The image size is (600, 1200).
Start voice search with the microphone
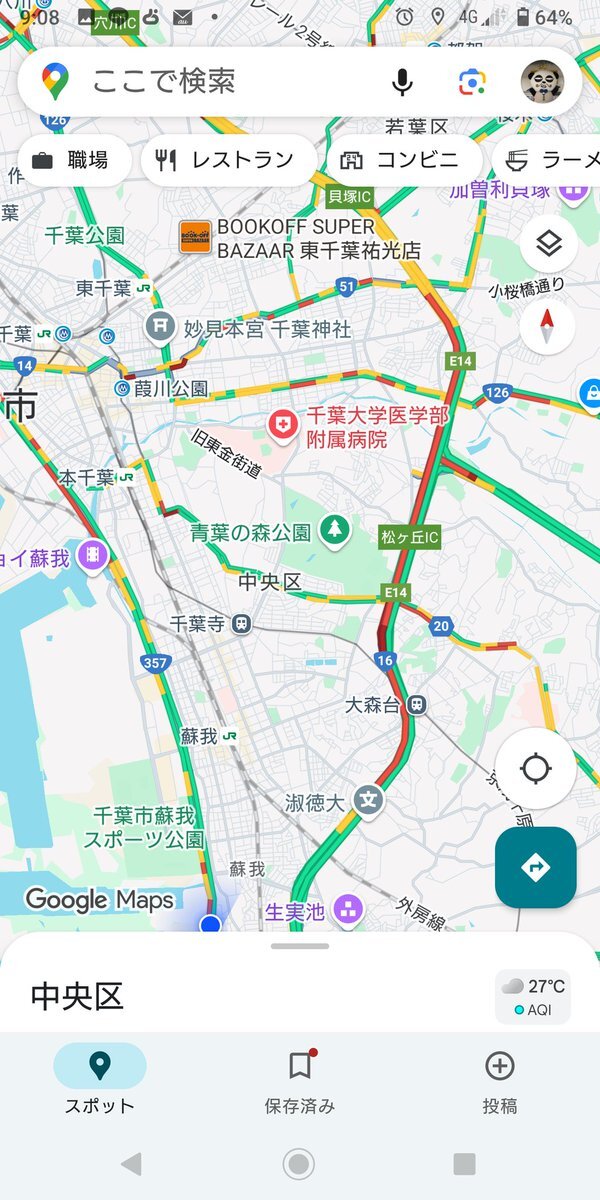402,82
